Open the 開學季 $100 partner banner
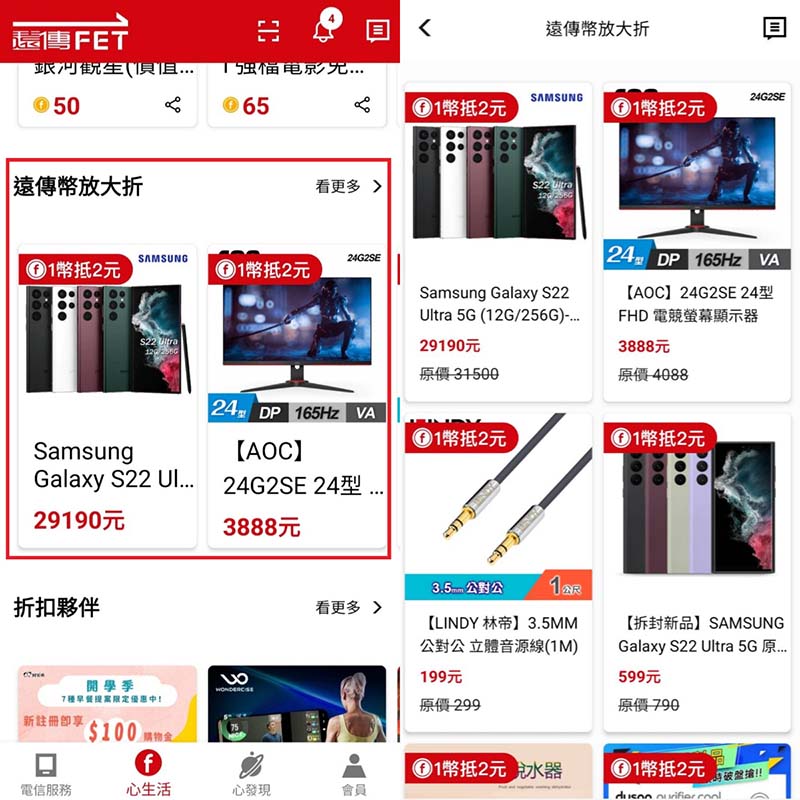 coord(107,705)
